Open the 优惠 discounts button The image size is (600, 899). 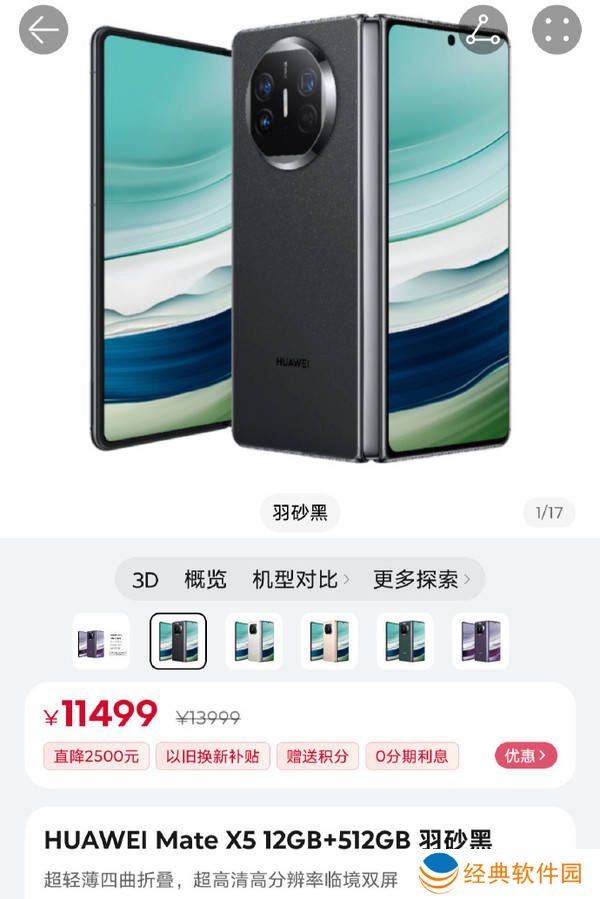point(525,756)
